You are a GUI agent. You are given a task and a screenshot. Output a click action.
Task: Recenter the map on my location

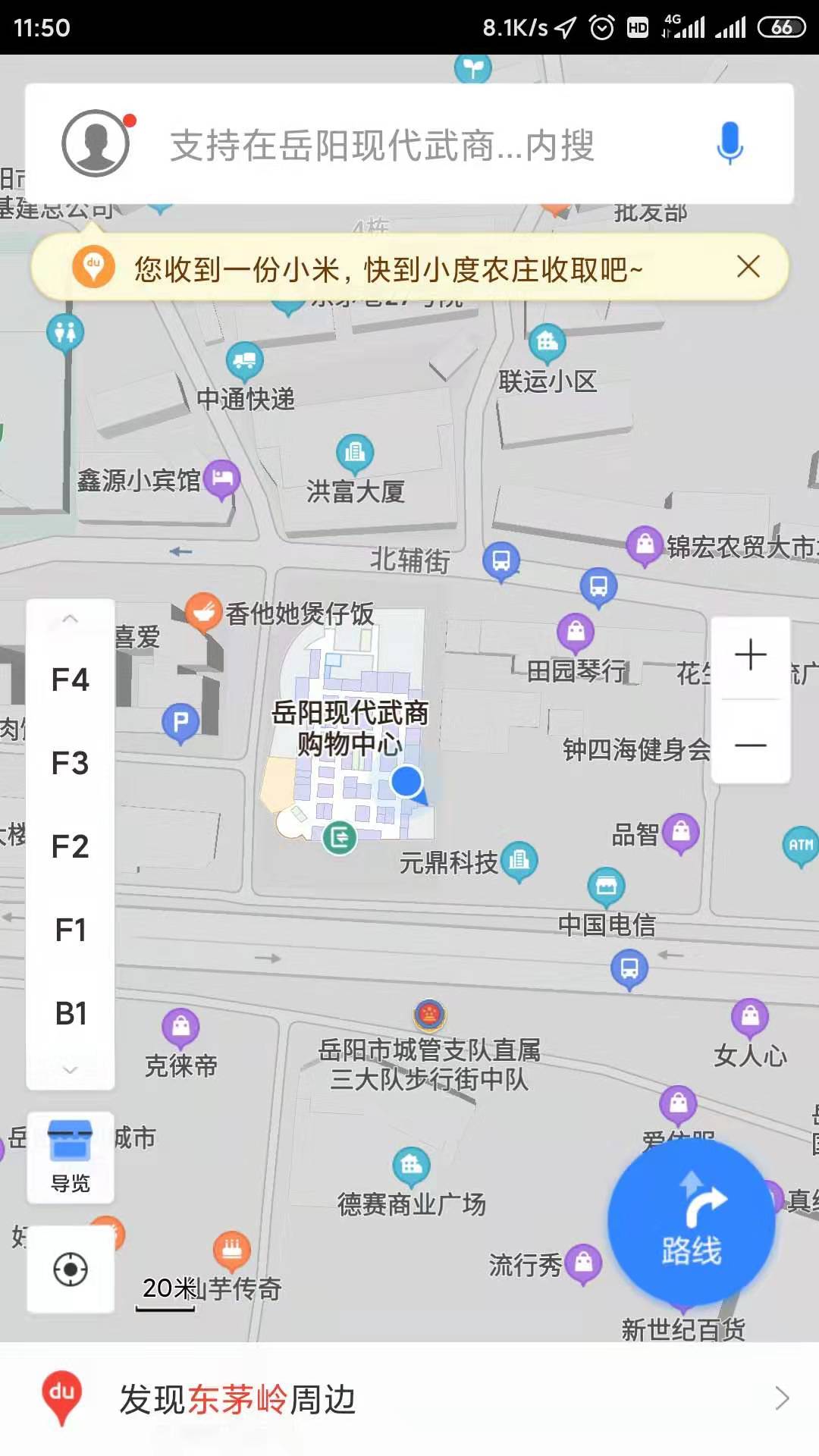71,1269
